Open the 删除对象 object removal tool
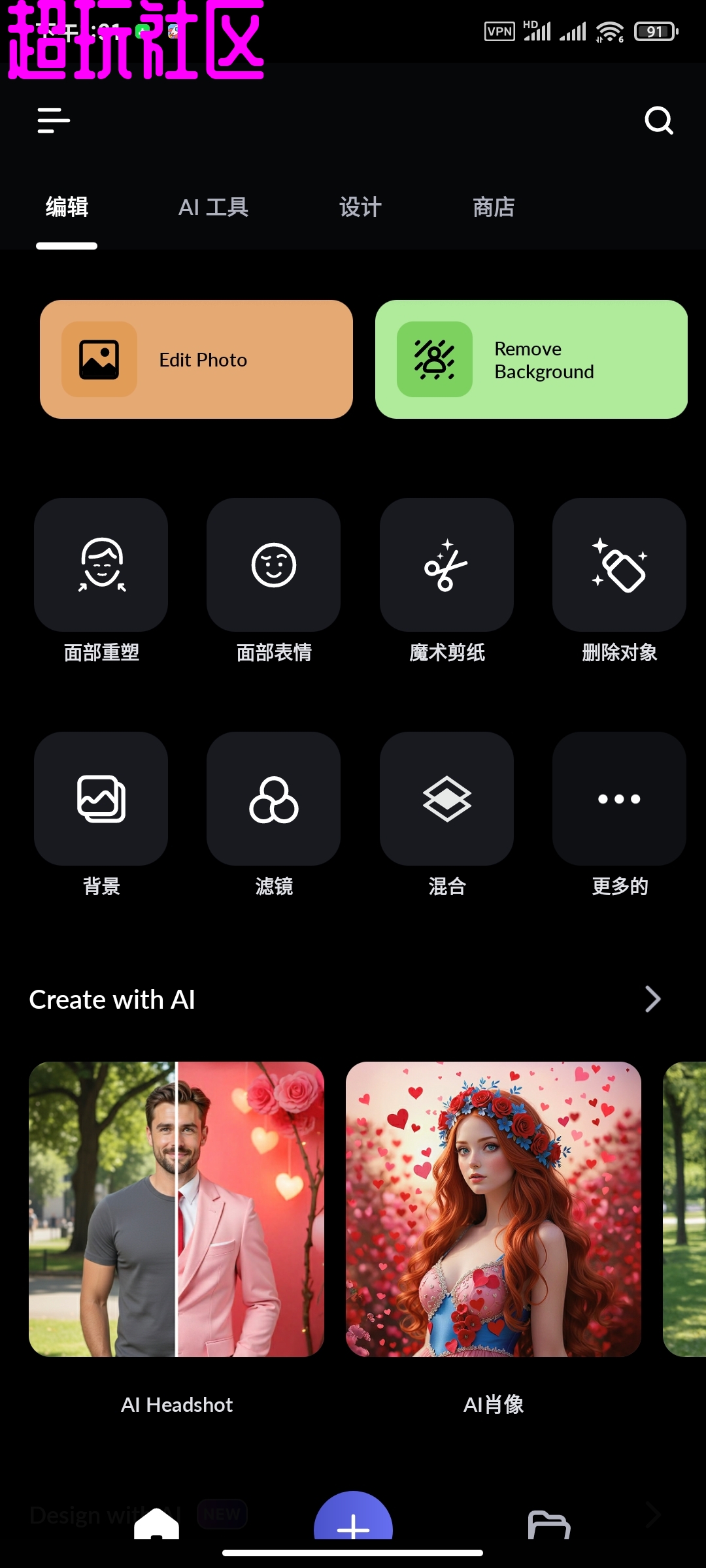Viewport: 706px width, 1568px height. click(619, 564)
